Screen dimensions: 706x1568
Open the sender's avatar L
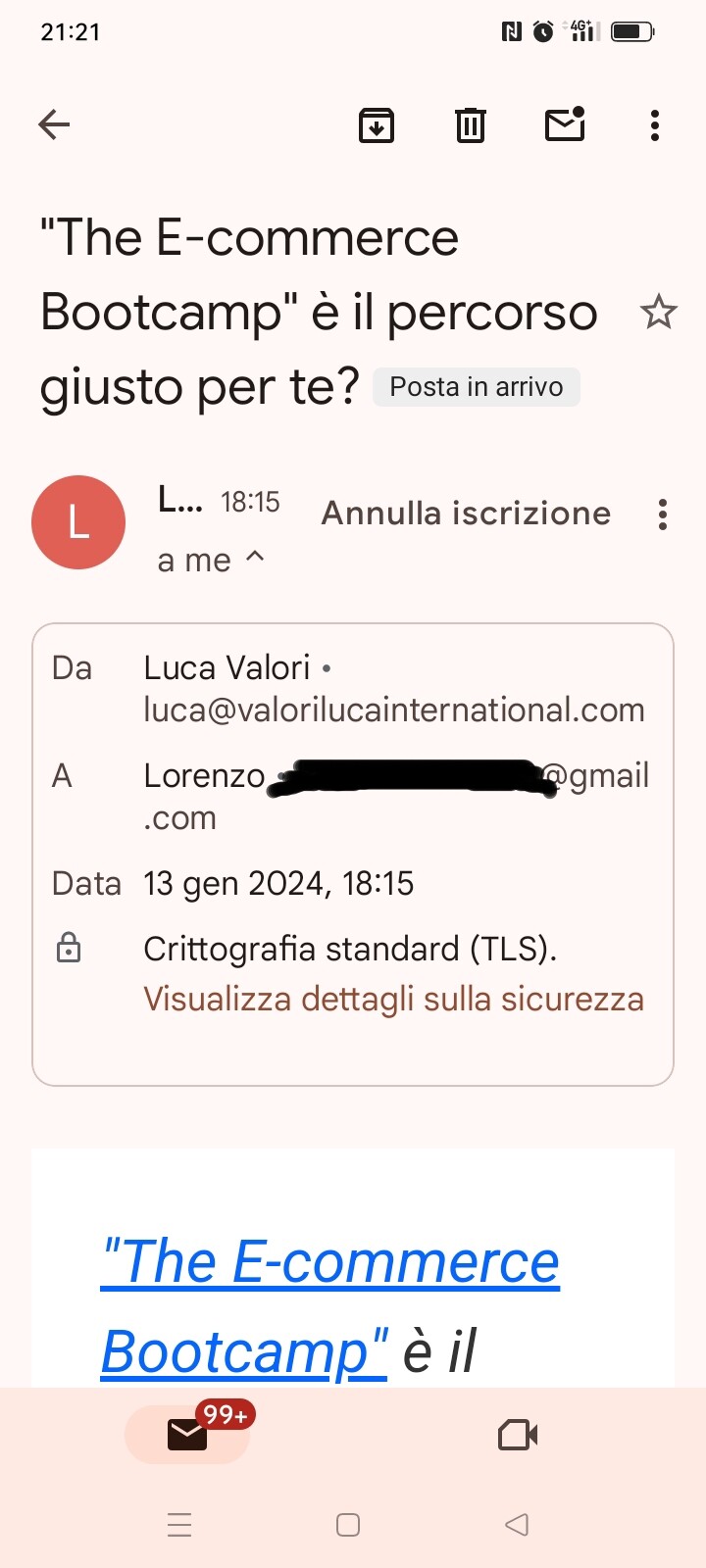pyautogui.click(x=78, y=522)
